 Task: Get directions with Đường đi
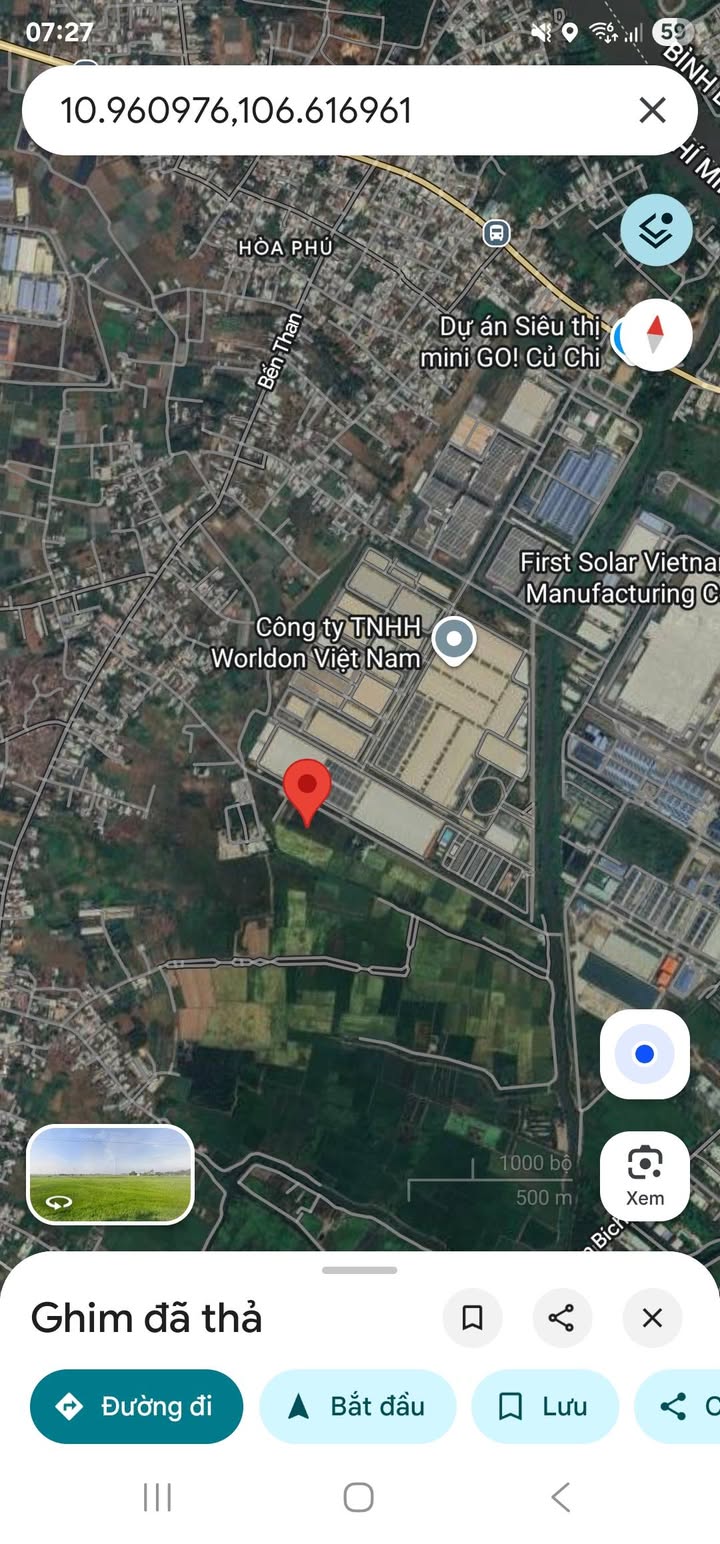pyautogui.click(x=136, y=1406)
